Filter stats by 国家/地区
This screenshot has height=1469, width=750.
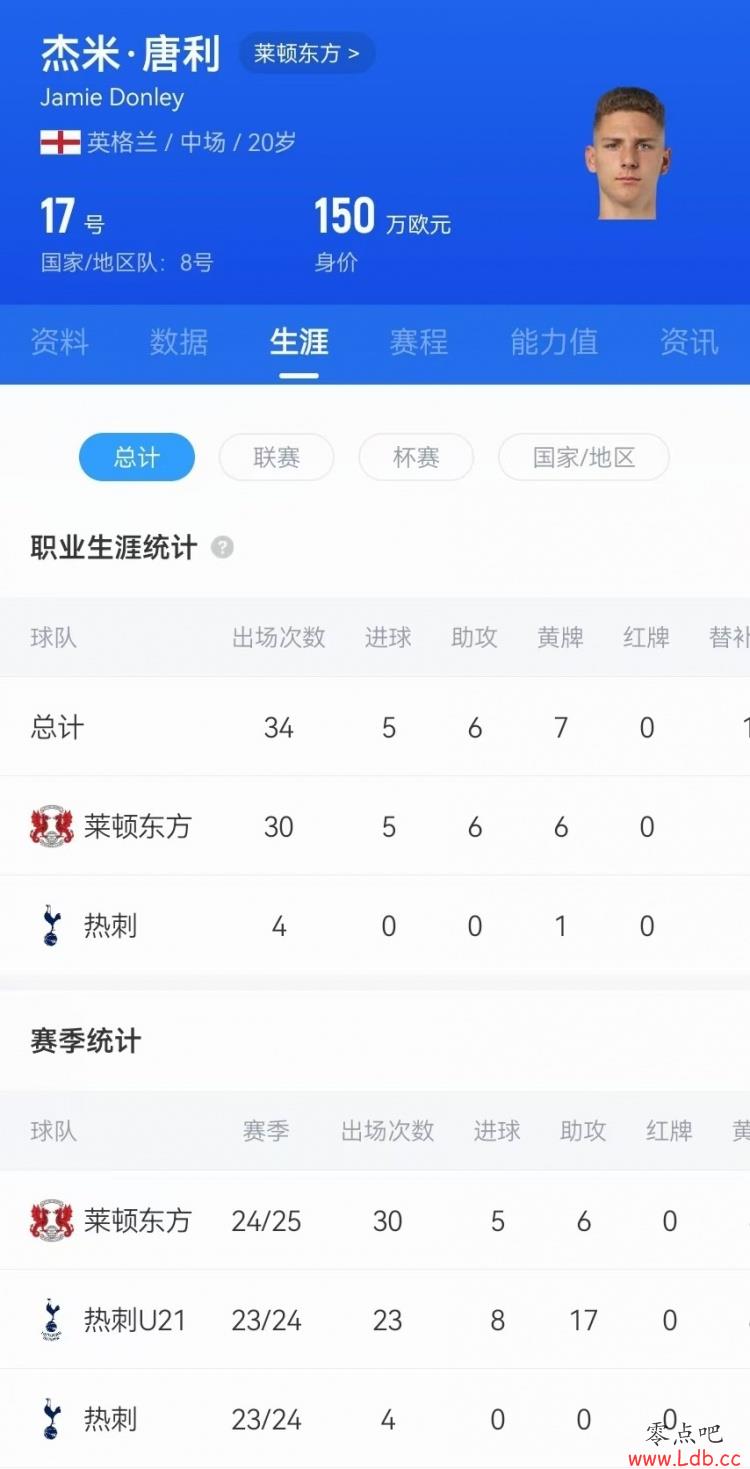coord(584,457)
